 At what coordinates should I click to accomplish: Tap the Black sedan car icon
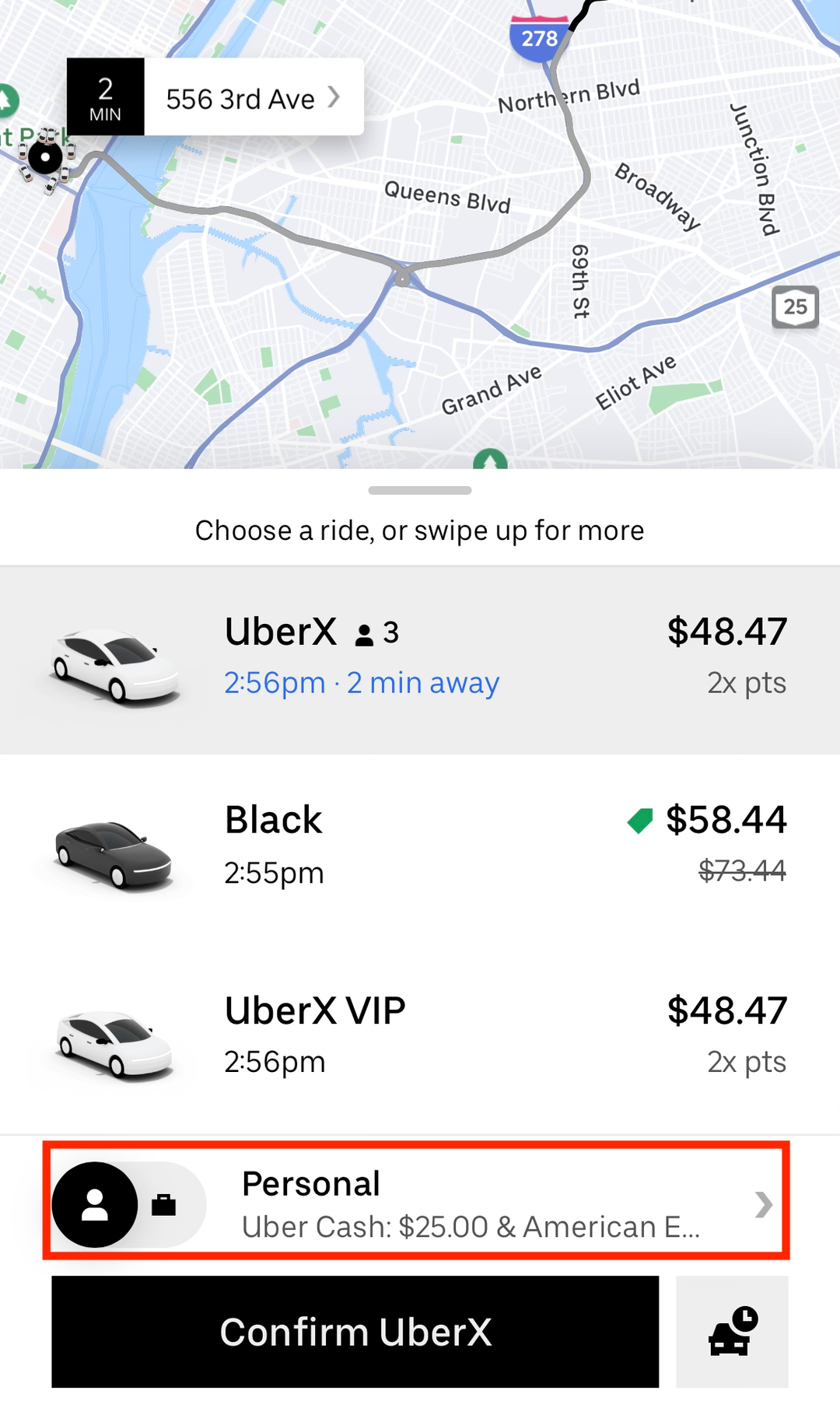113,852
